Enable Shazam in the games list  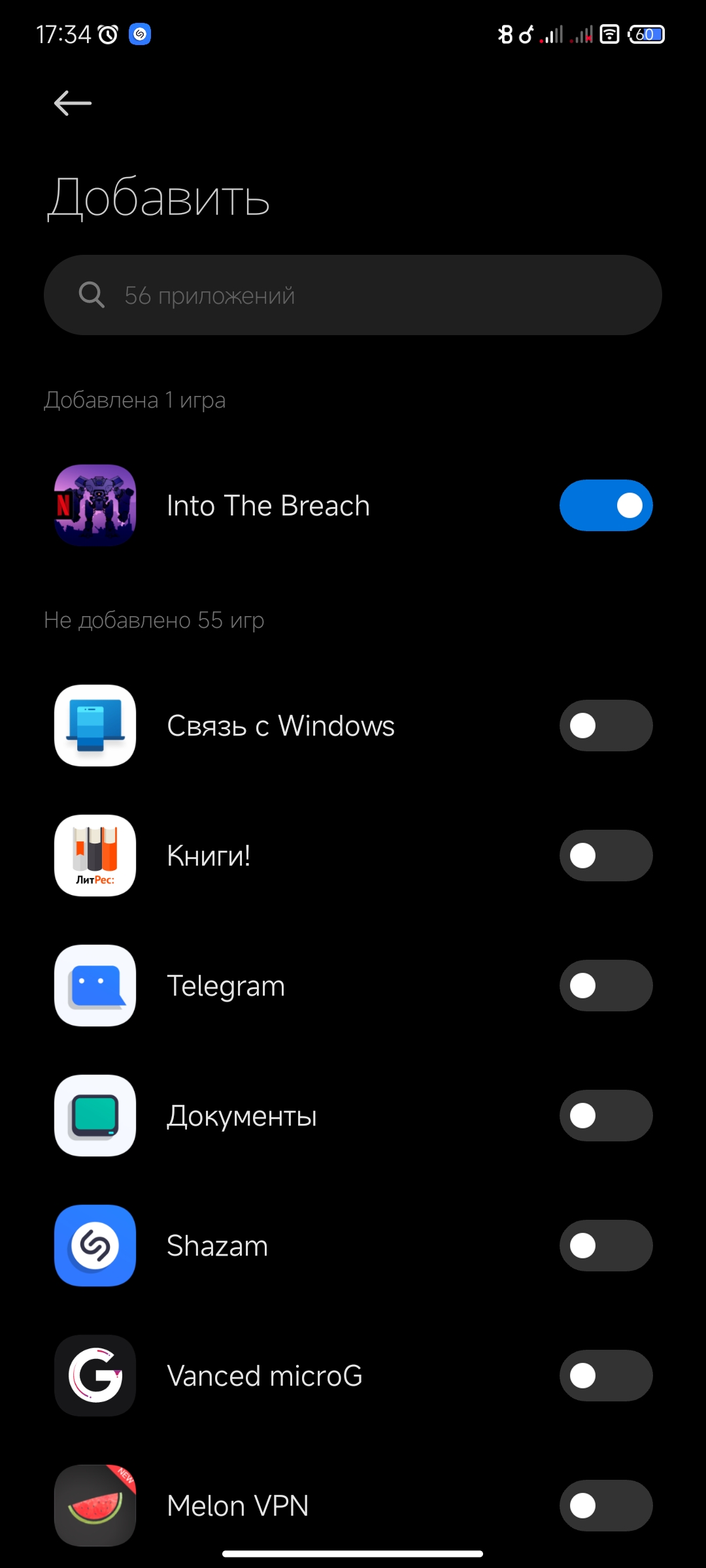[606, 1246]
